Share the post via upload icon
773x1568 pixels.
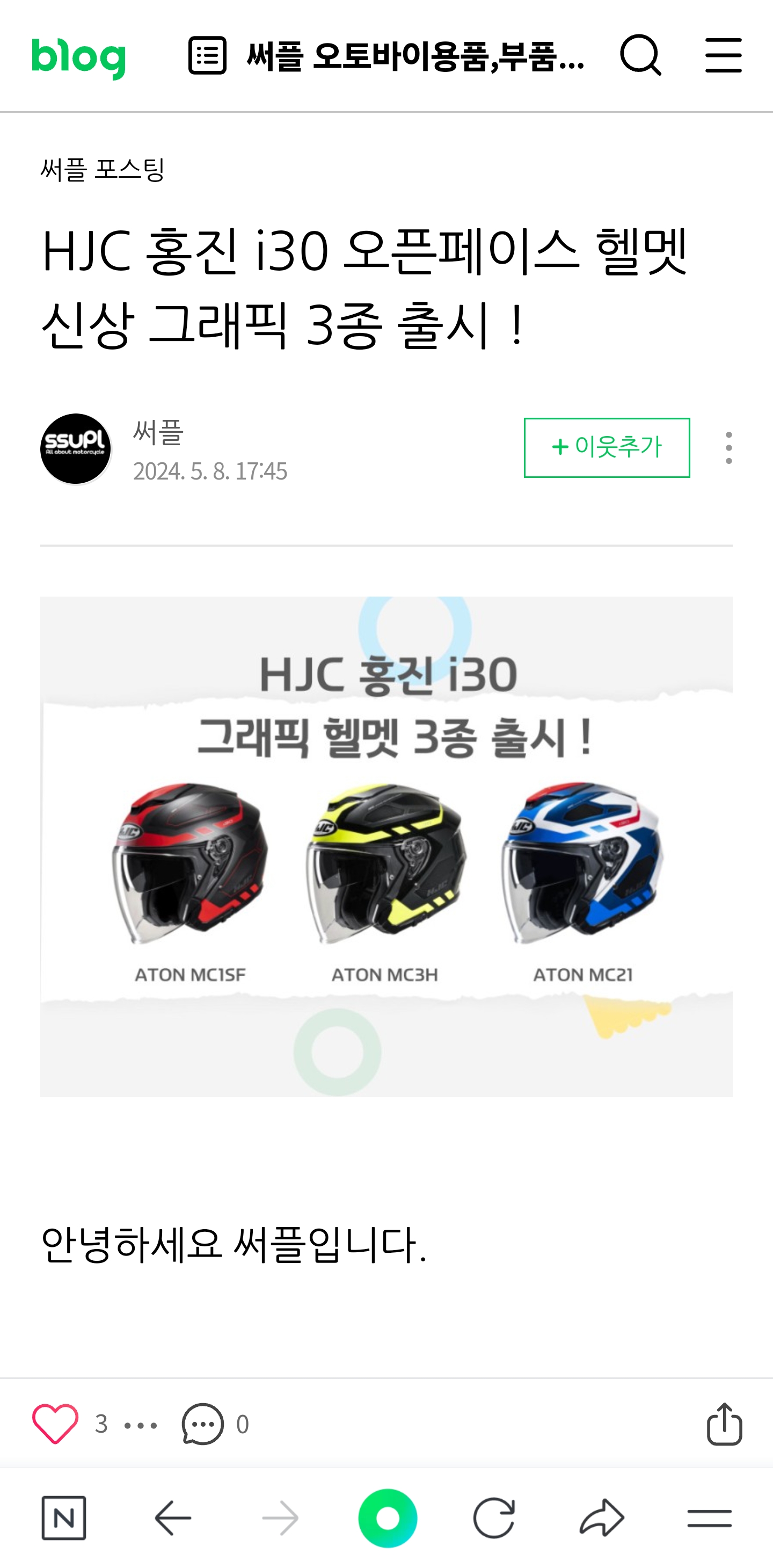724,1424
